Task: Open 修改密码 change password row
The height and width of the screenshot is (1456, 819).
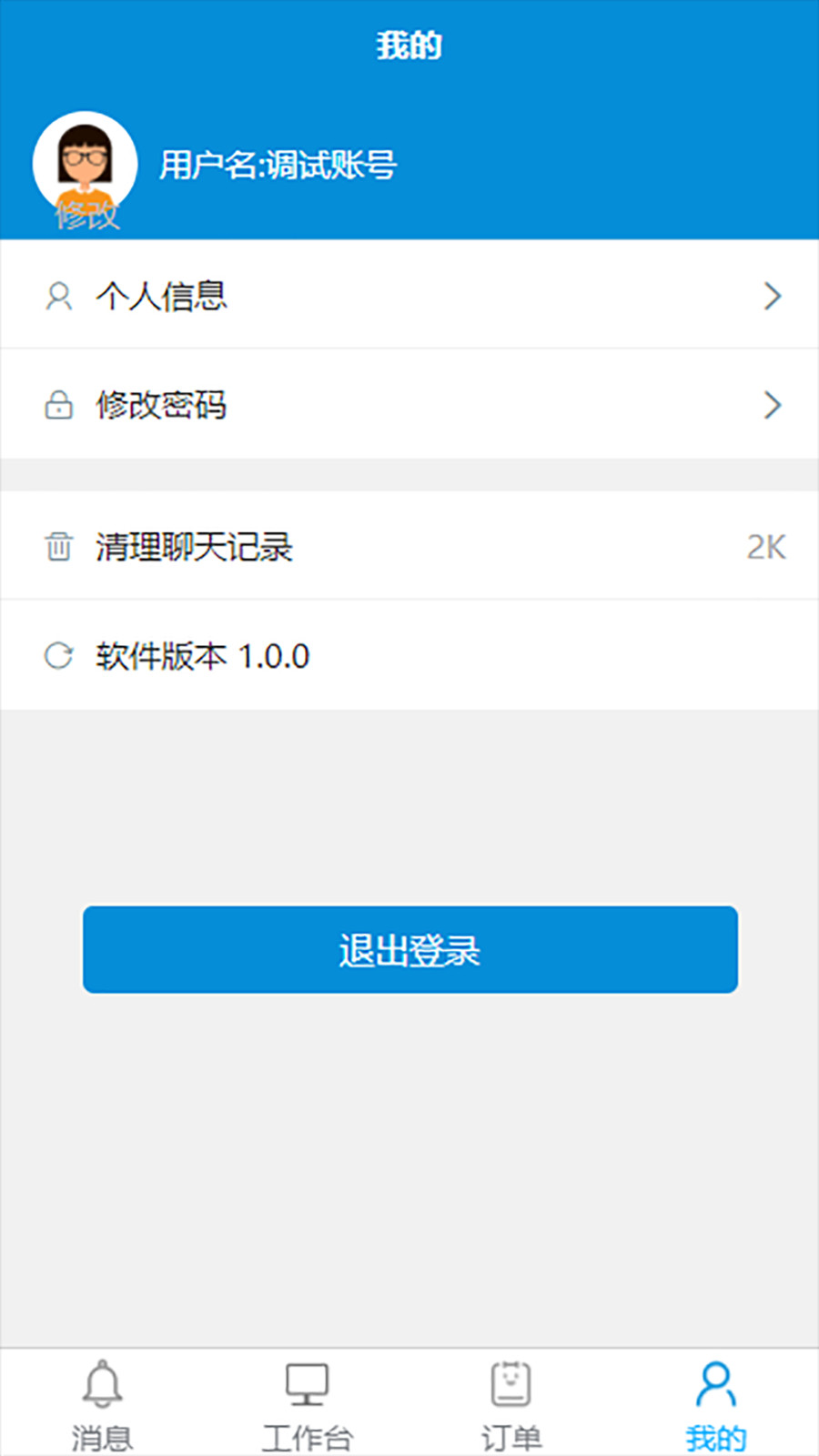Action: pyautogui.click(x=409, y=404)
